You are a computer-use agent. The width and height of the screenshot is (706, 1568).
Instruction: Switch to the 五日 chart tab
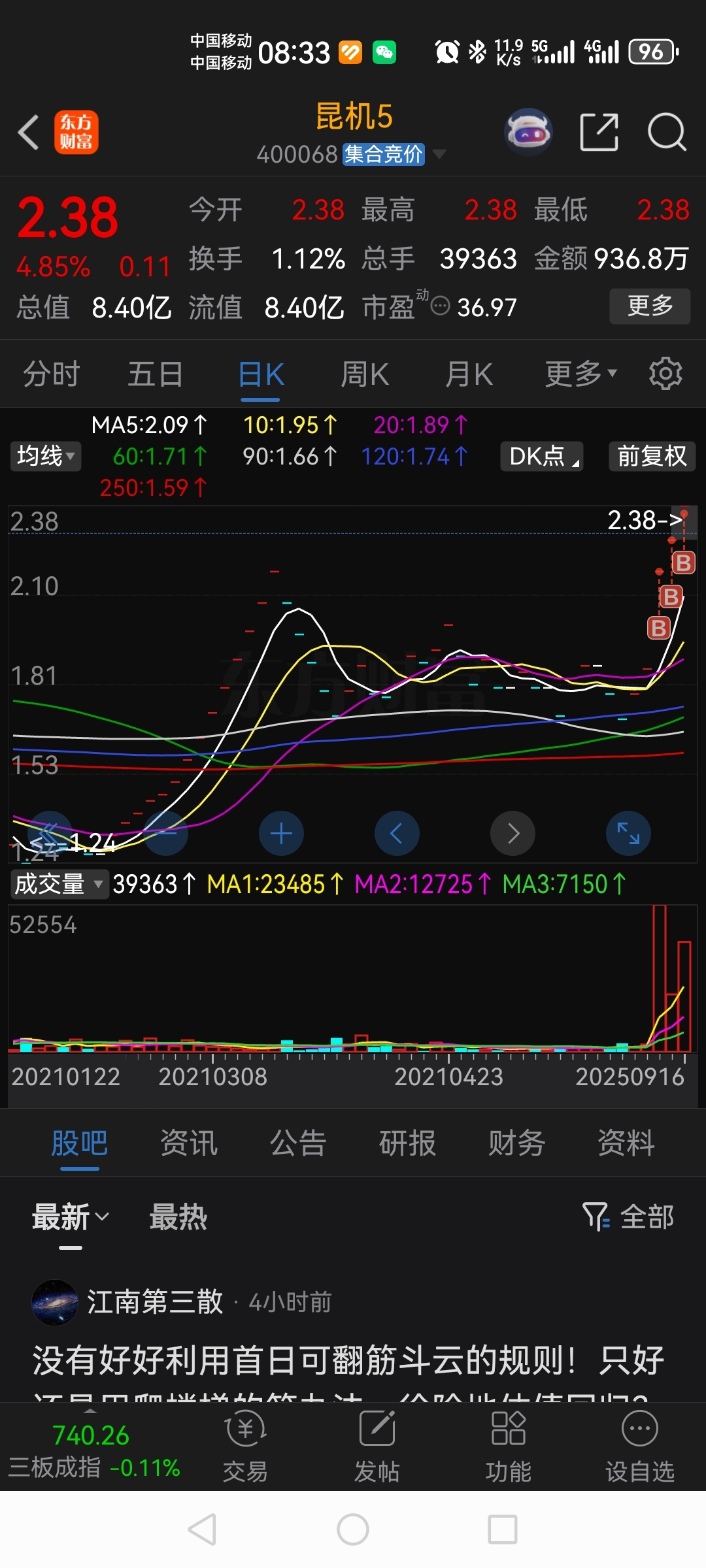click(x=155, y=375)
